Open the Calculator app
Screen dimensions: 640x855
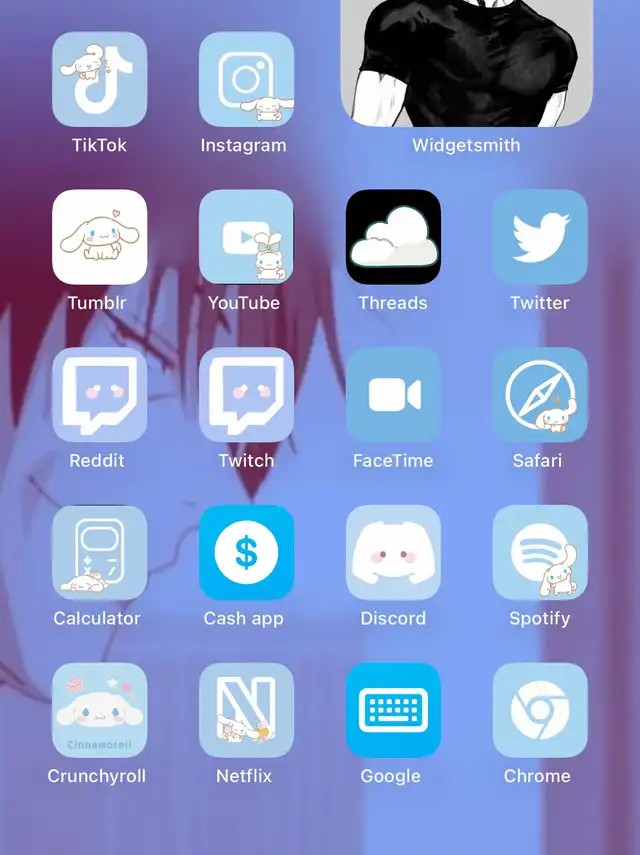click(x=99, y=552)
